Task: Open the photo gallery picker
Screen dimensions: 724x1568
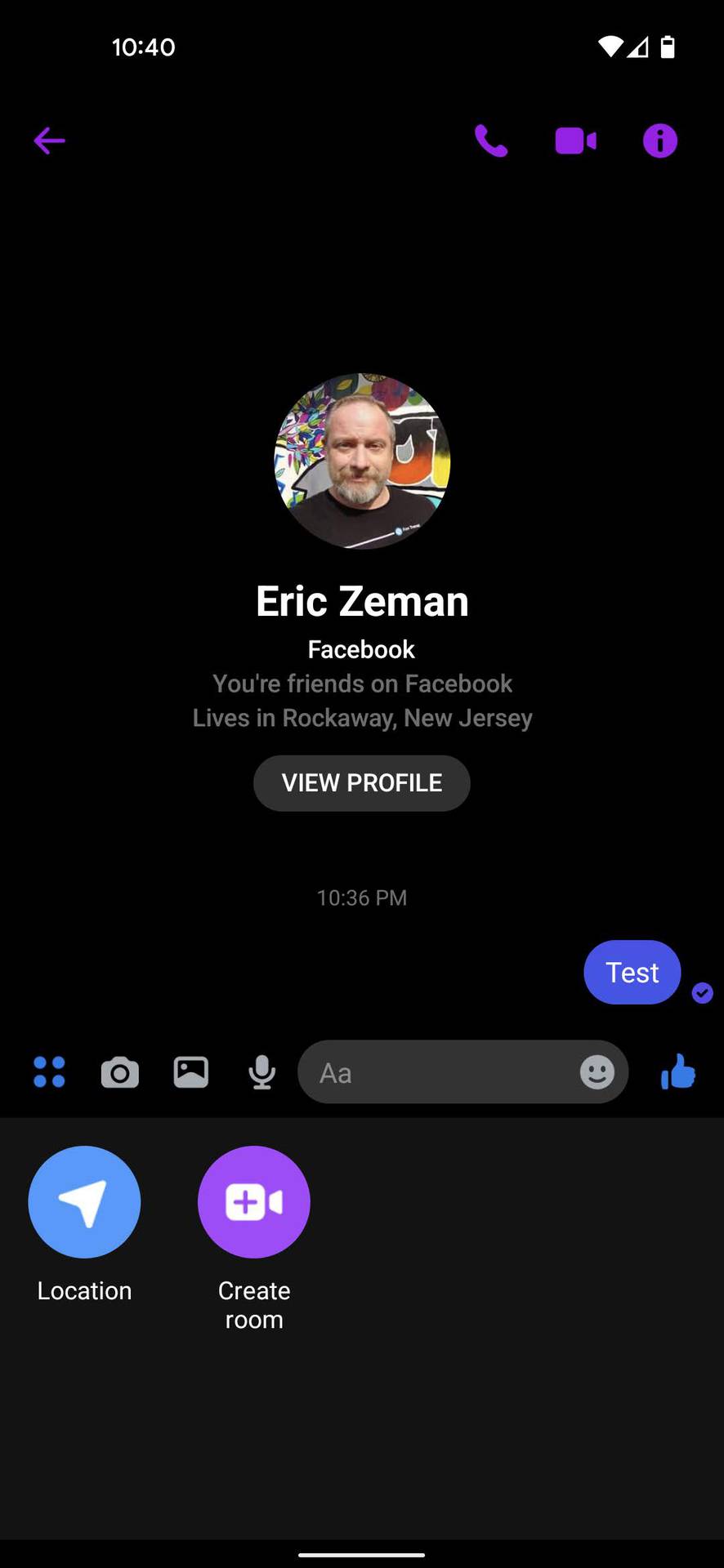Action: pos(191,1072)
